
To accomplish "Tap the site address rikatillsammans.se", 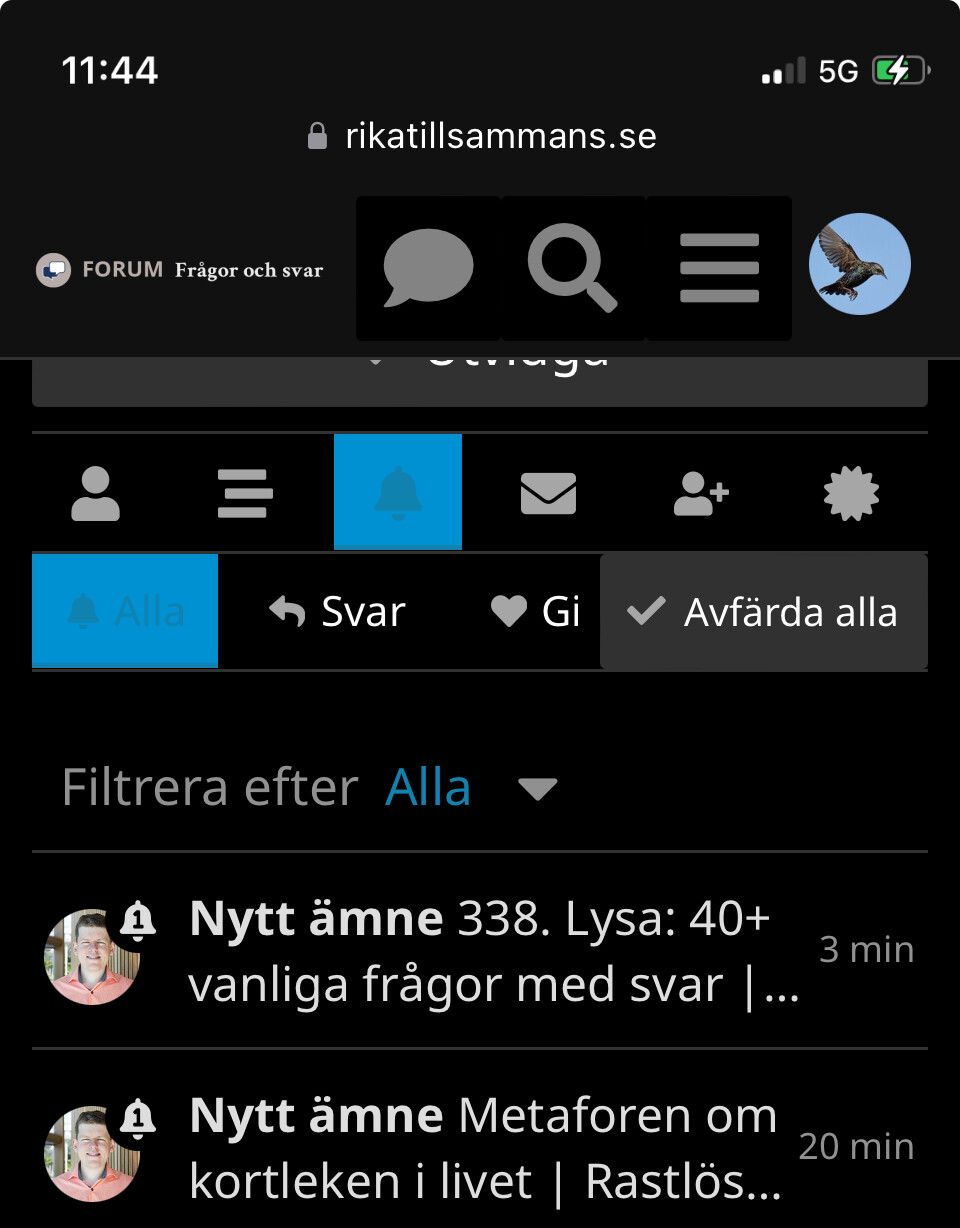I will (x=500, y=136).
